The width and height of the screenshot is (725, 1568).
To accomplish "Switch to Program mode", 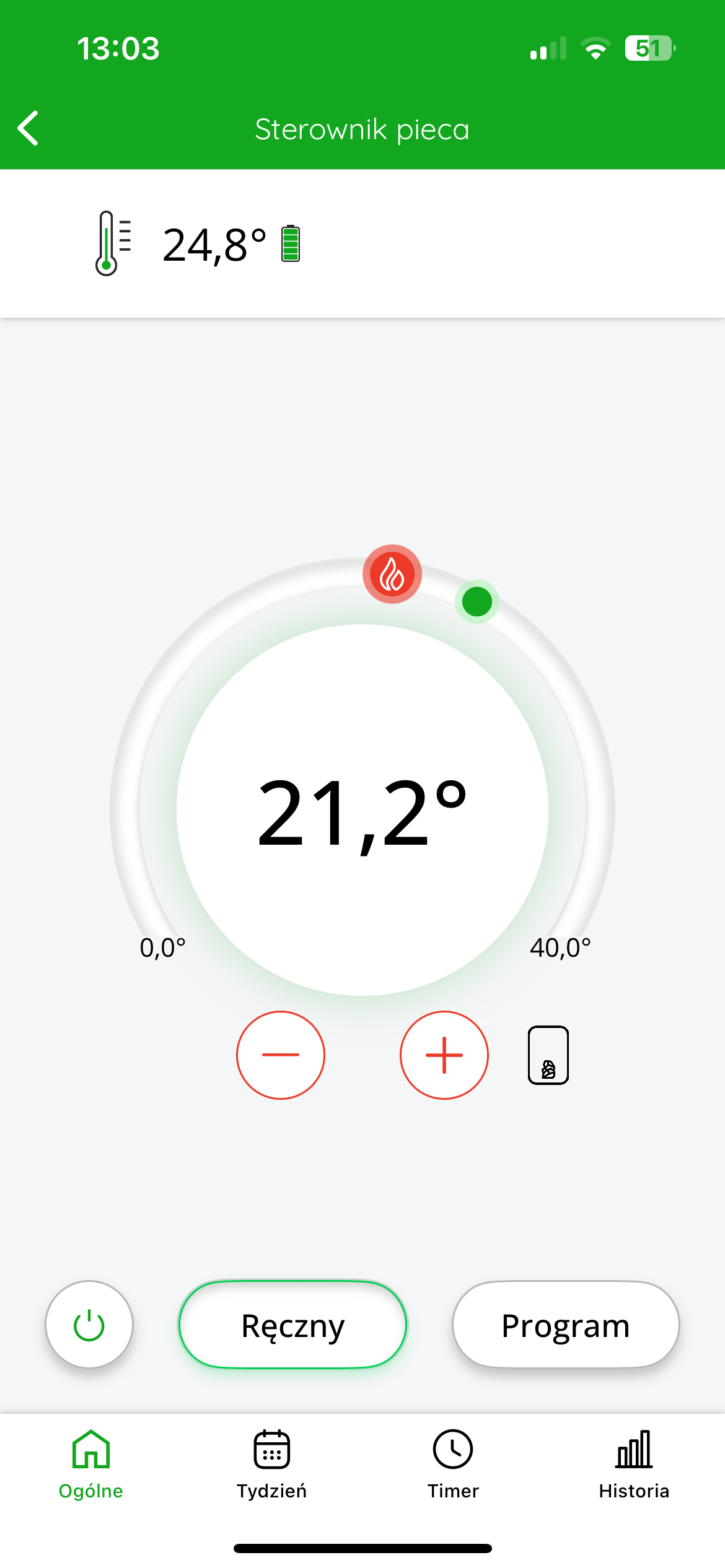I will pos(566,1324).
